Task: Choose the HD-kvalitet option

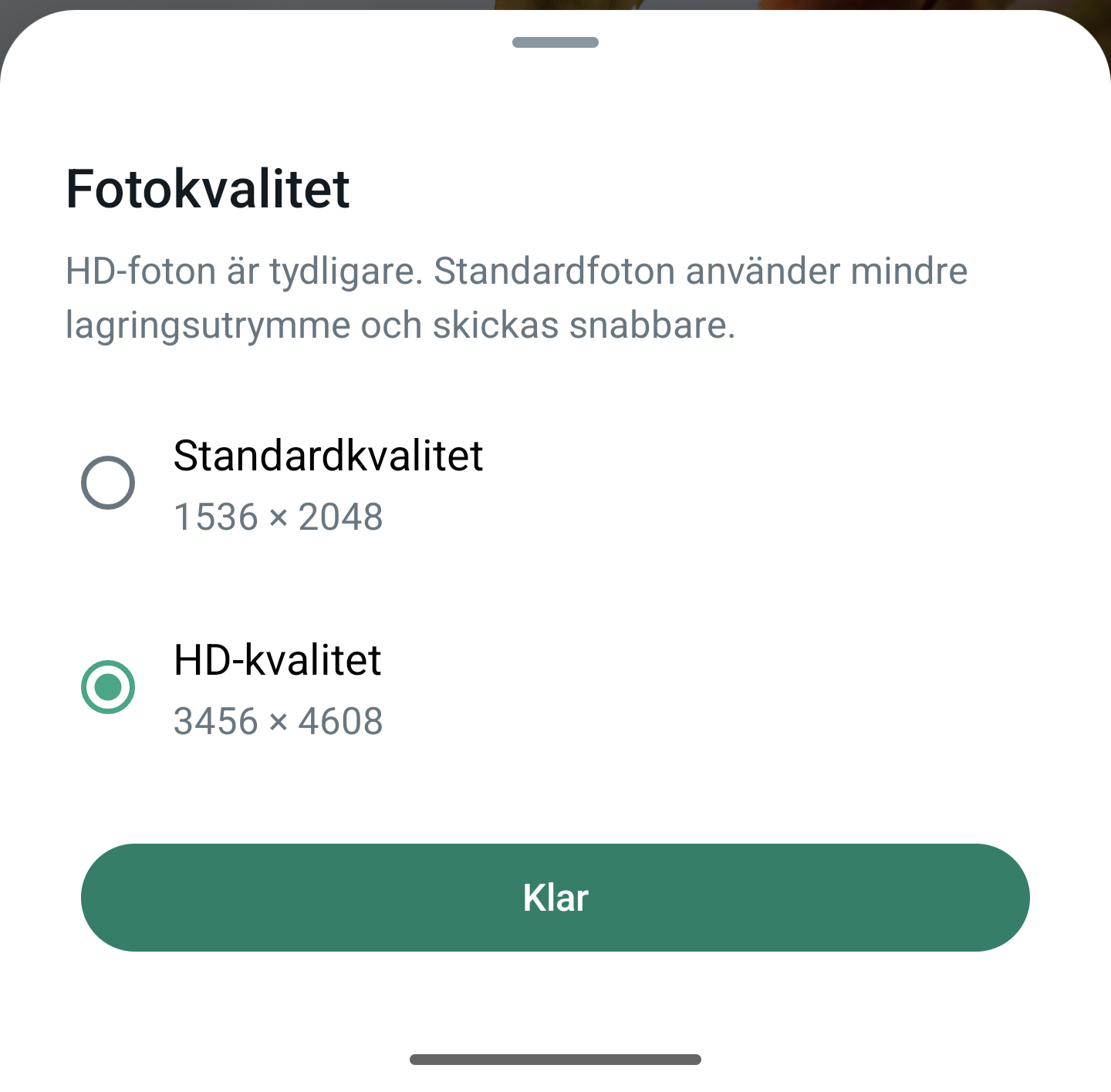Action: [108, 687]
